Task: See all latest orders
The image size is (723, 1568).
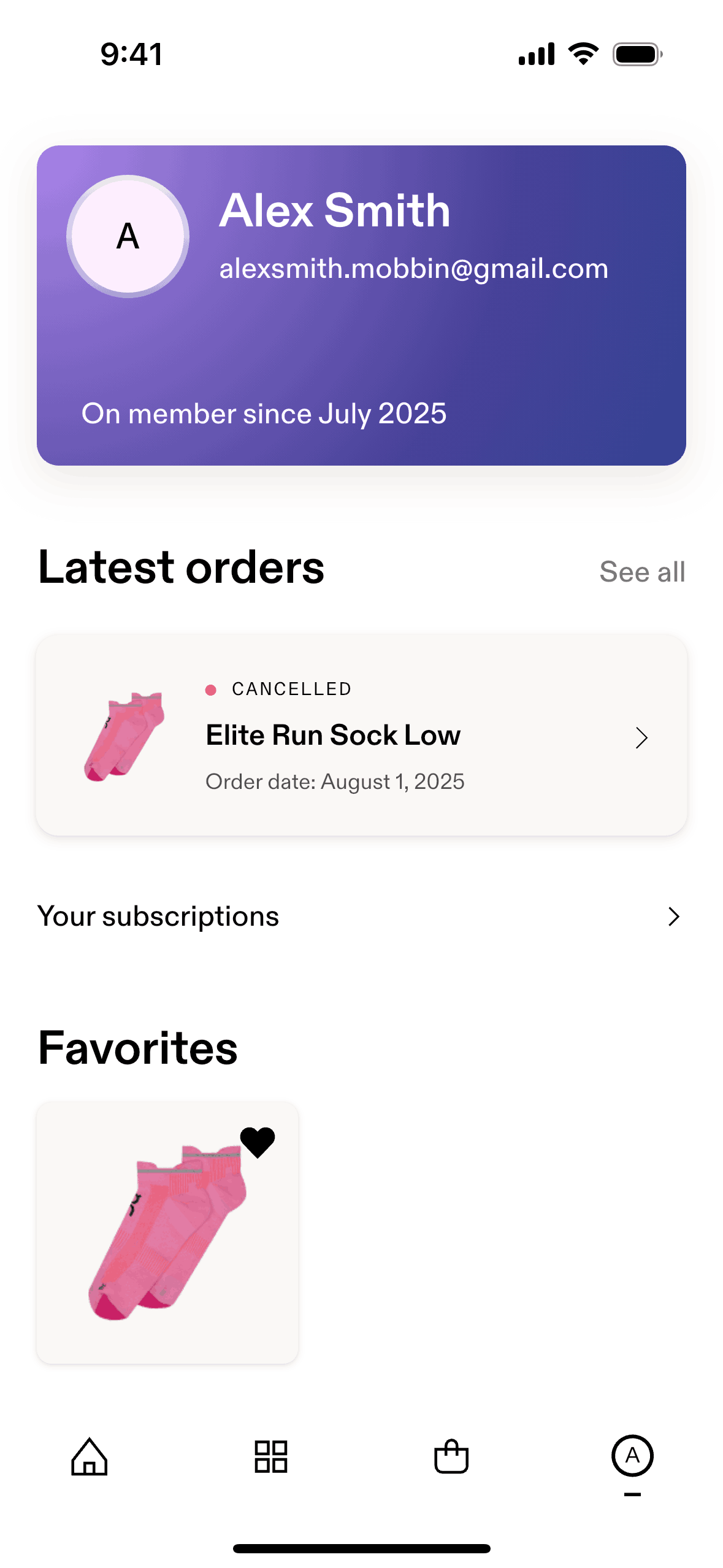Action: pos(641,572)
